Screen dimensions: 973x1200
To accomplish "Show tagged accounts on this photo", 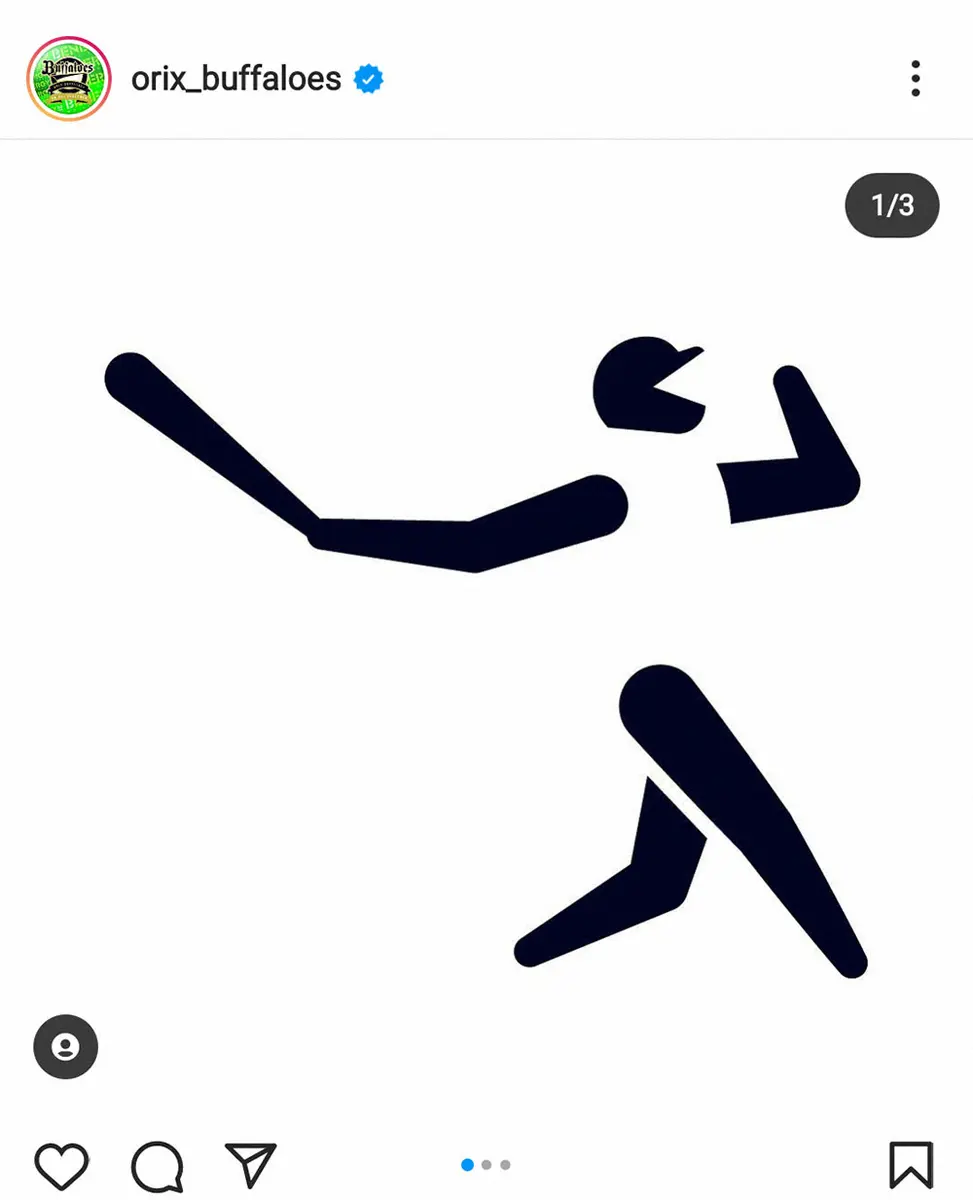I will pyautogui.click(x=66, y=1047).
